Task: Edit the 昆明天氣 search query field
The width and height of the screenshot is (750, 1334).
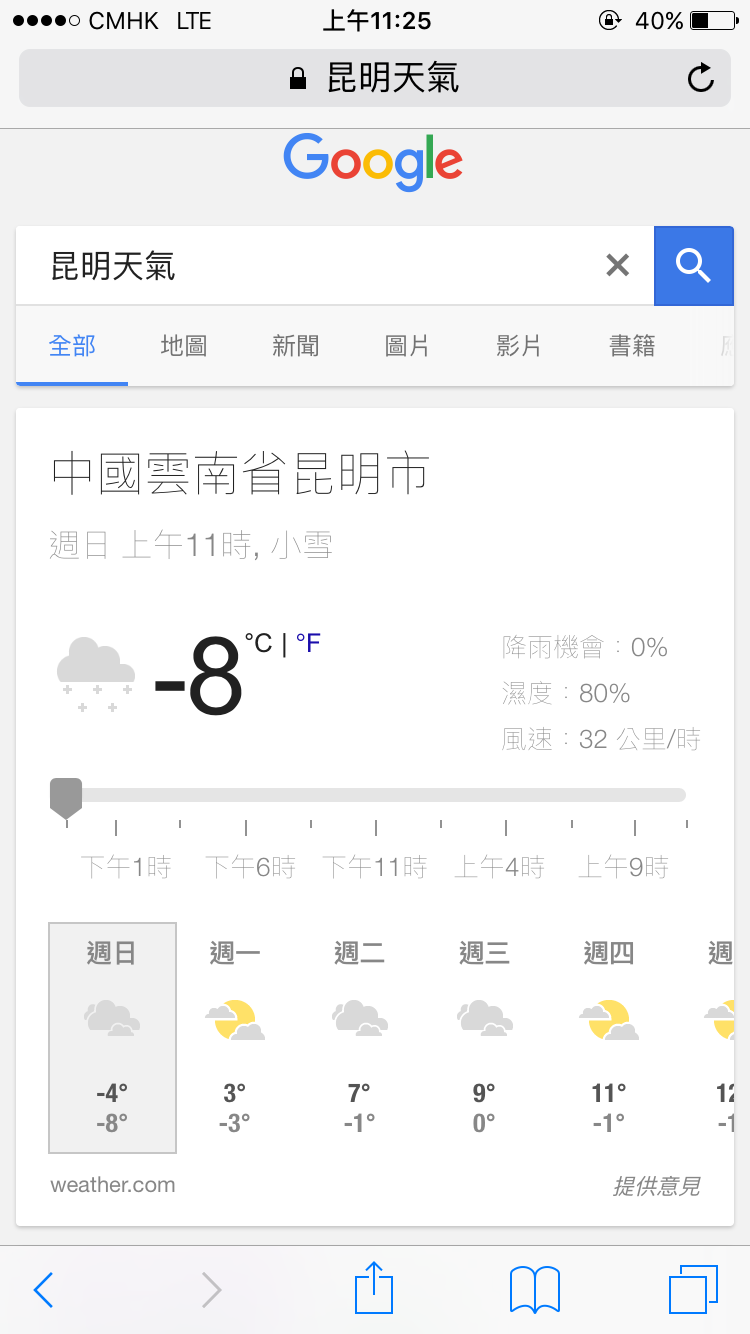Action: (320, 265)
